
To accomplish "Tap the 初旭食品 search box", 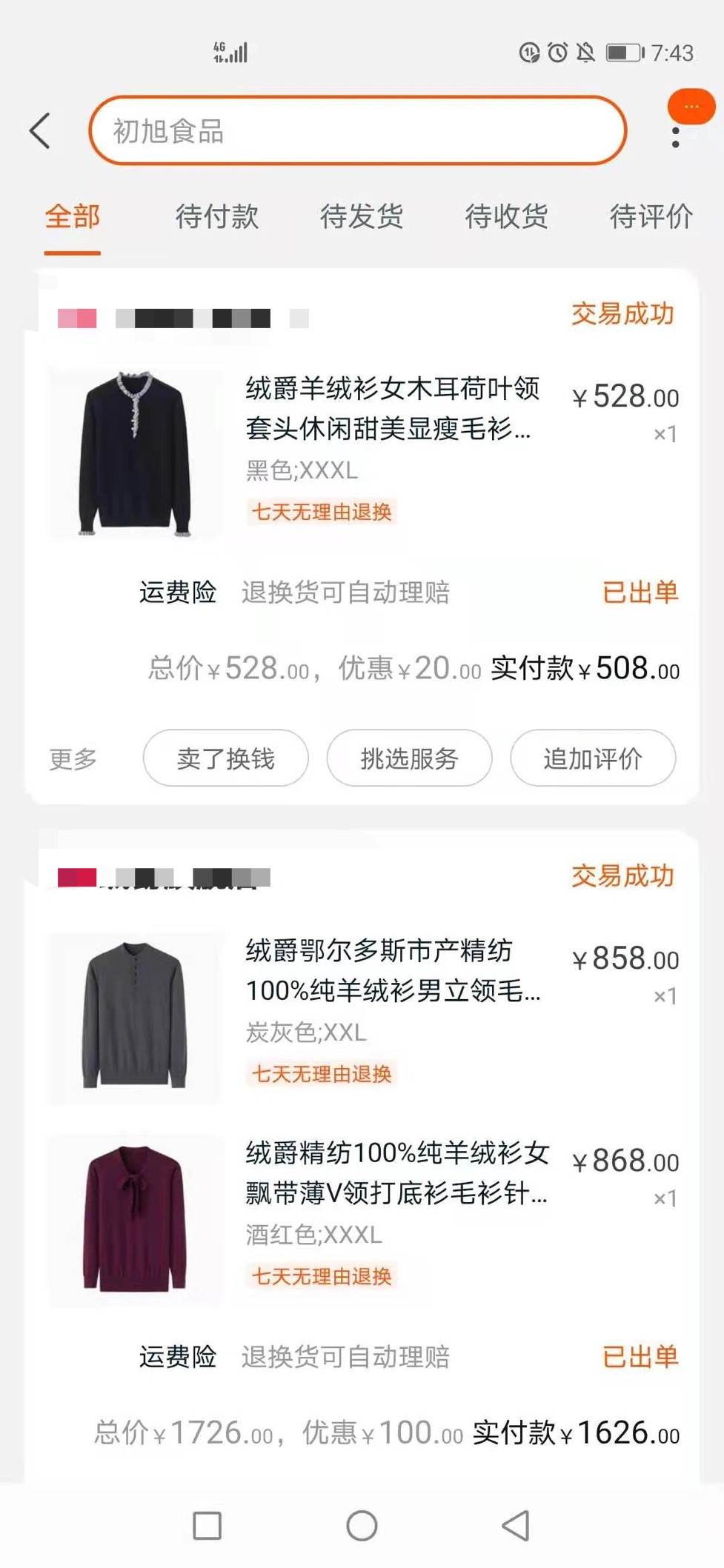I will point(357,131).
